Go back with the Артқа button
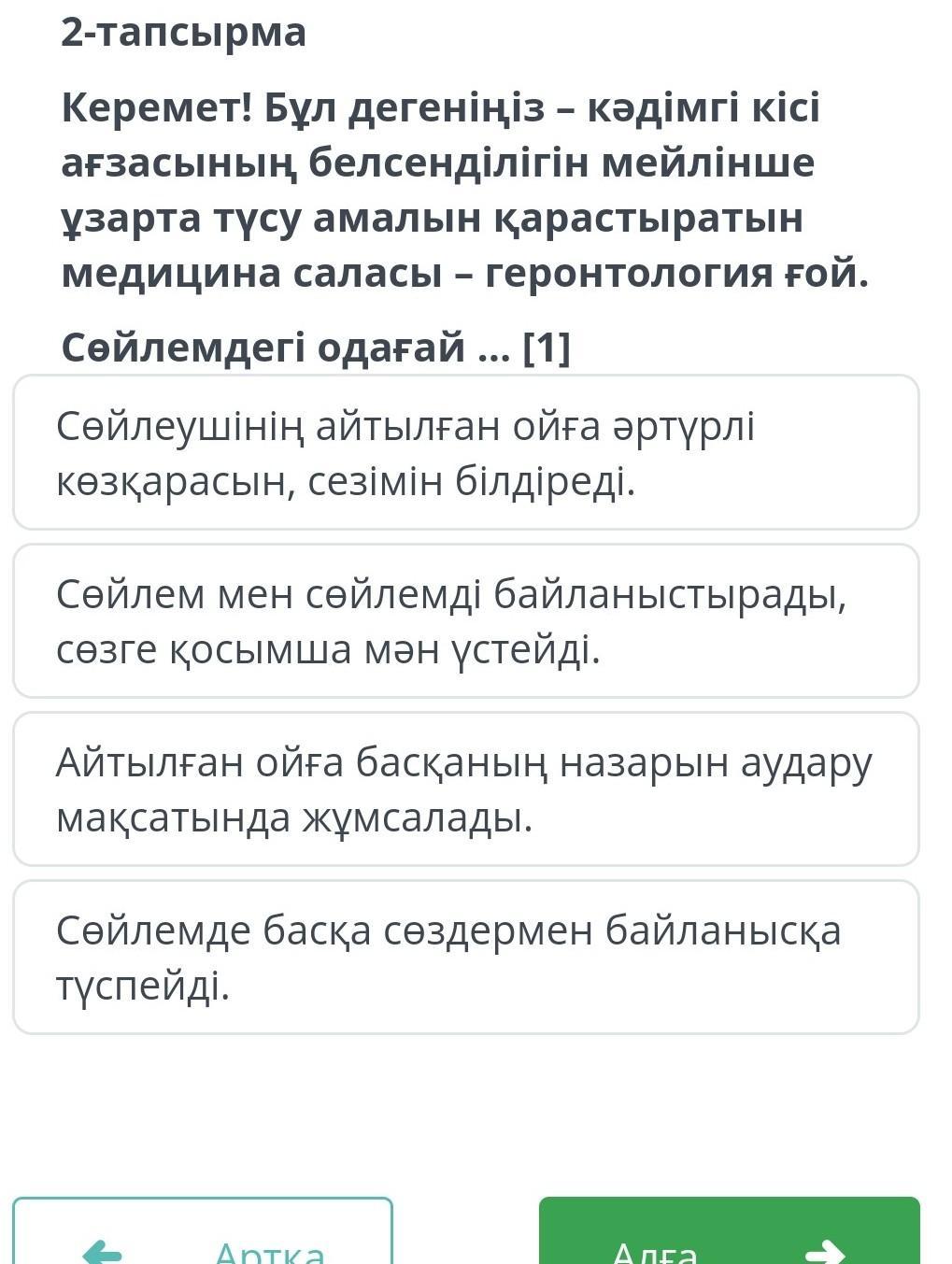Screen dimensions: 952x1264 click(203, 1230)
